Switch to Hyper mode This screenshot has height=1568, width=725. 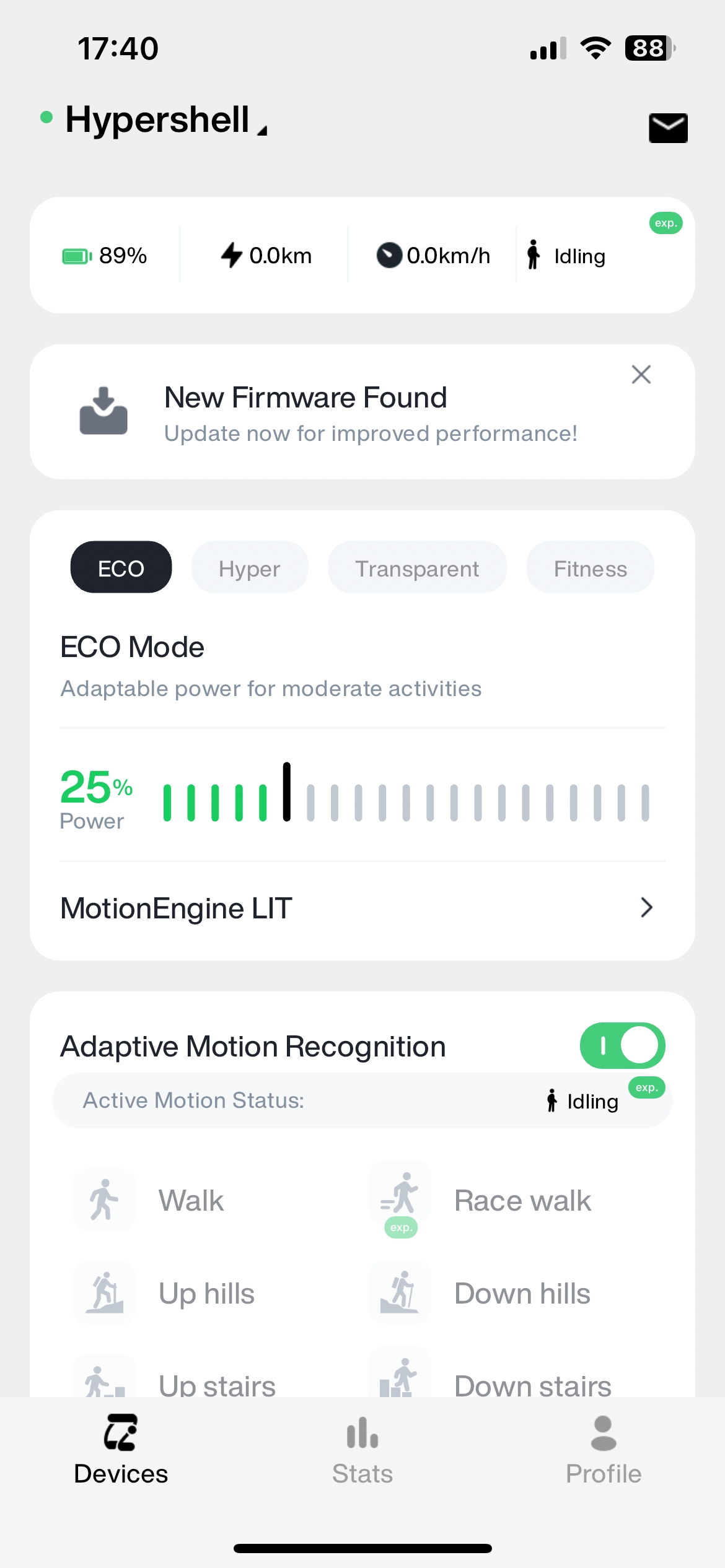(x=249, y=568)
